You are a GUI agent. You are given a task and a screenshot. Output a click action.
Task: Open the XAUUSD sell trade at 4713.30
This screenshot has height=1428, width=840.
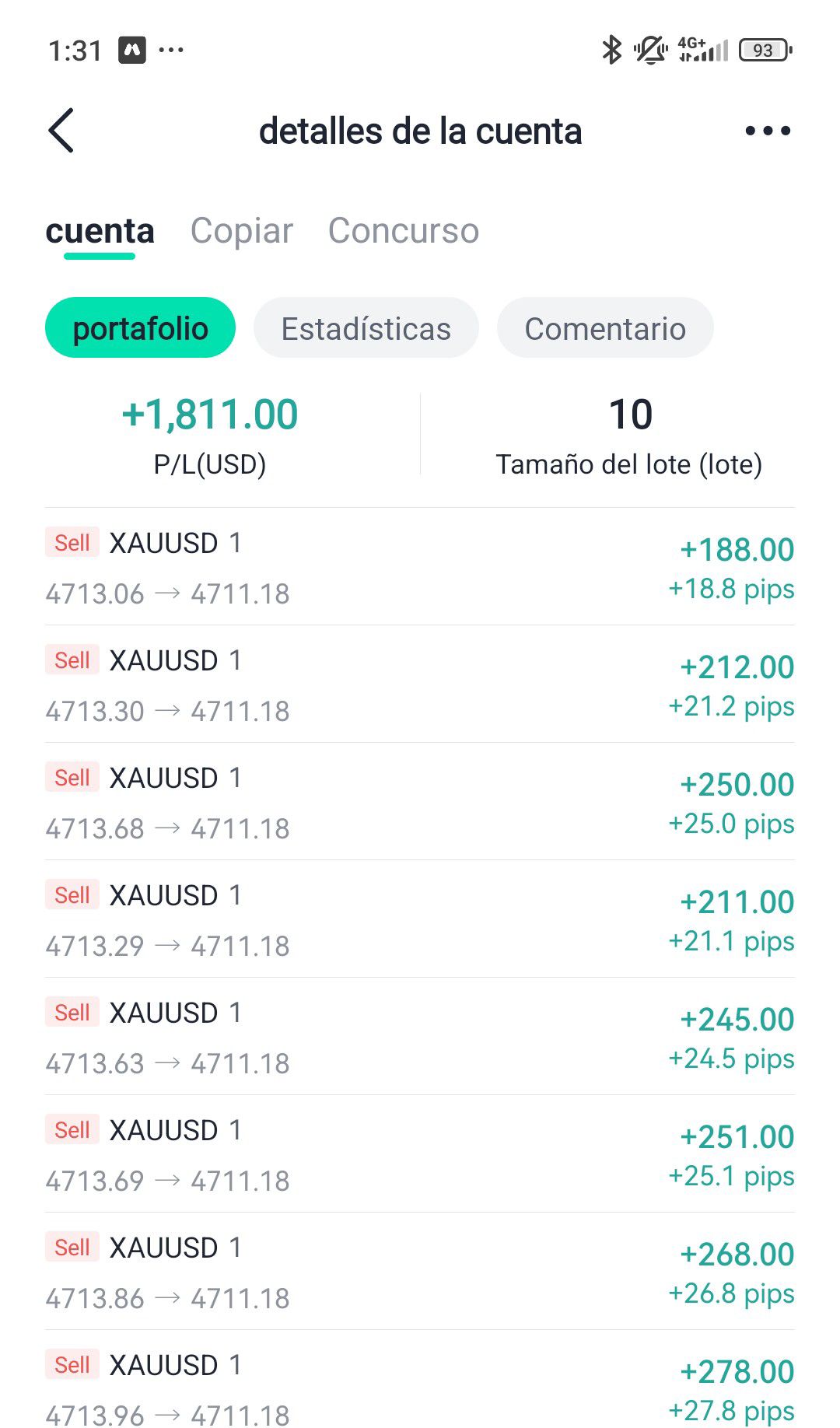point(420,684)
